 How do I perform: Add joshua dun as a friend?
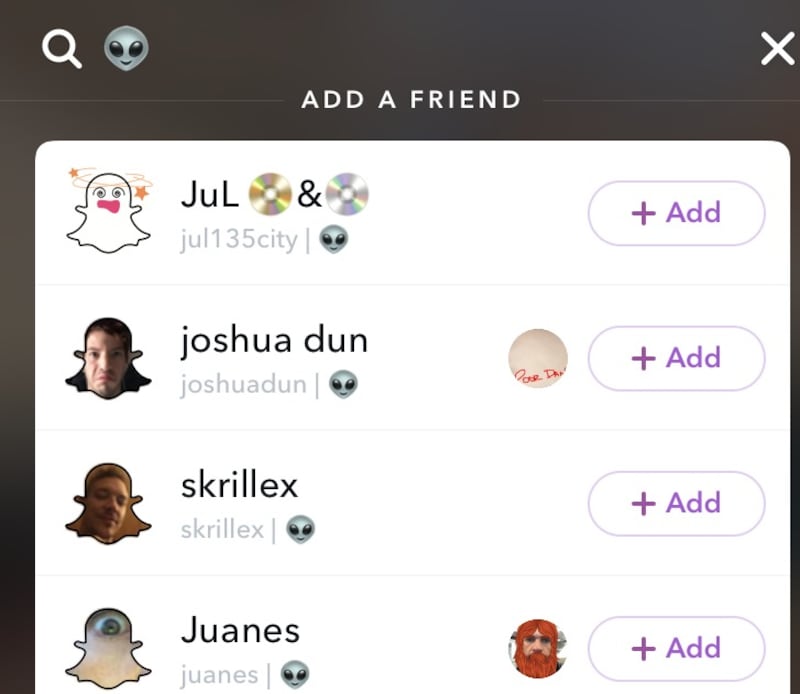coord(676,358)
